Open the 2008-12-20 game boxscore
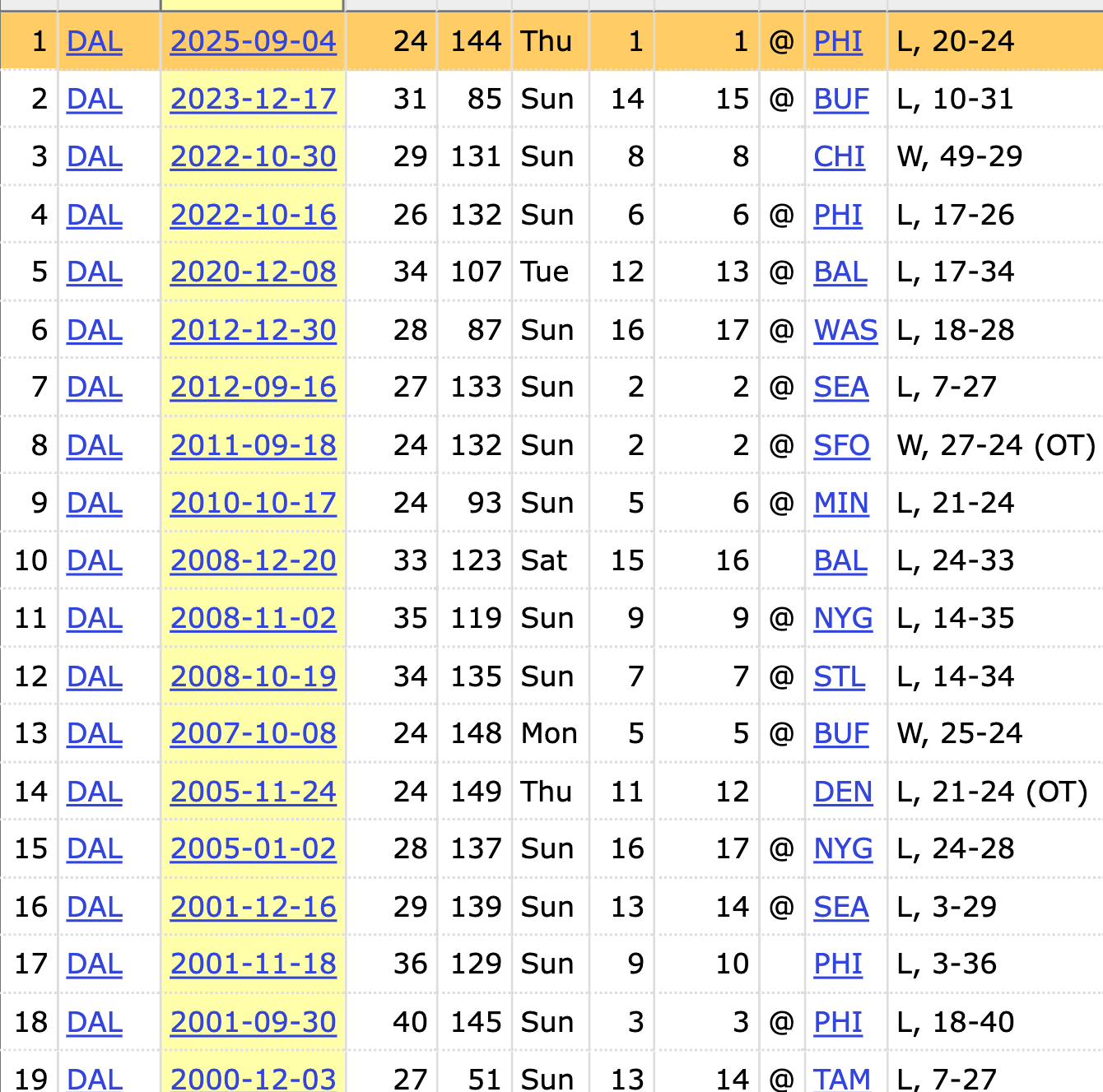 [253, 560]
